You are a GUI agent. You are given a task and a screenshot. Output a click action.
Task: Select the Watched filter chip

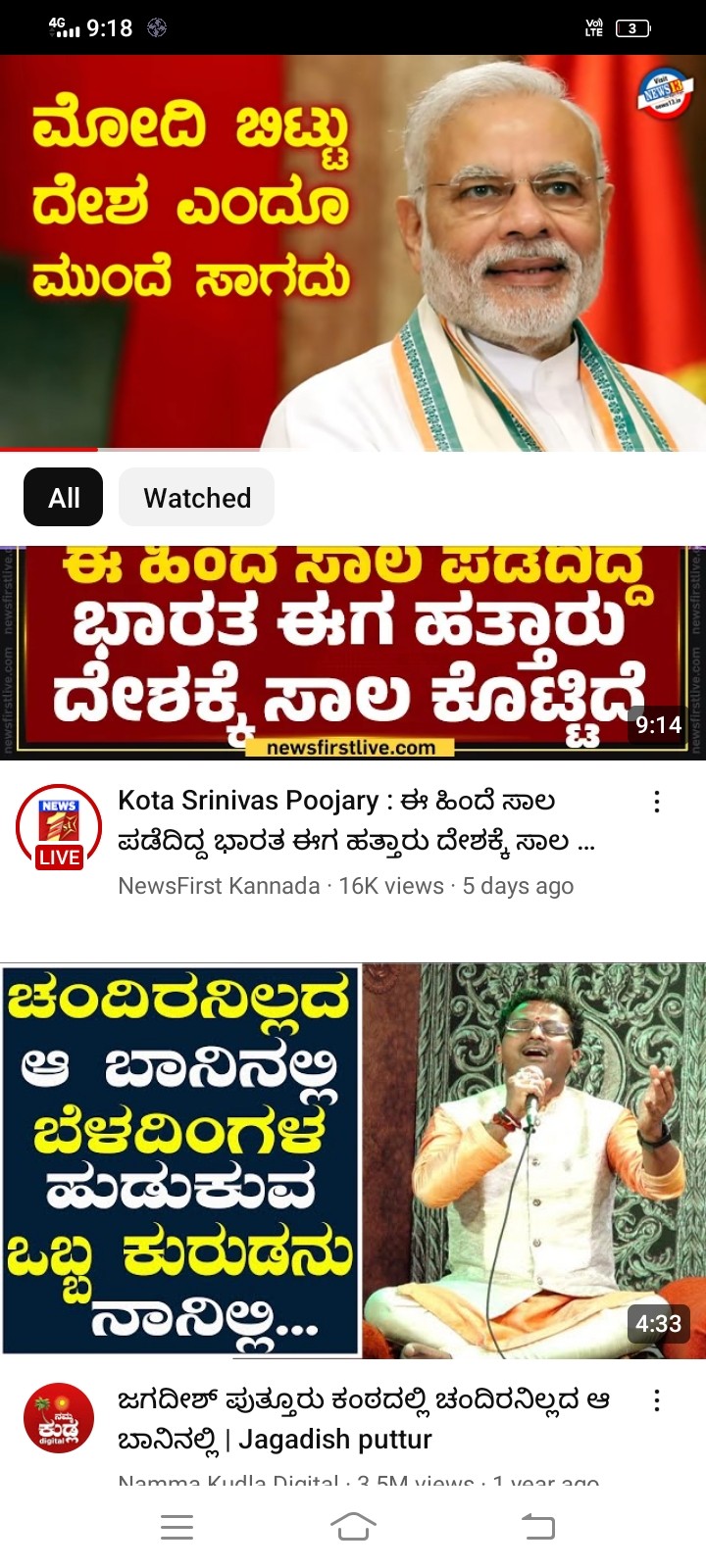tap(197, 498)
